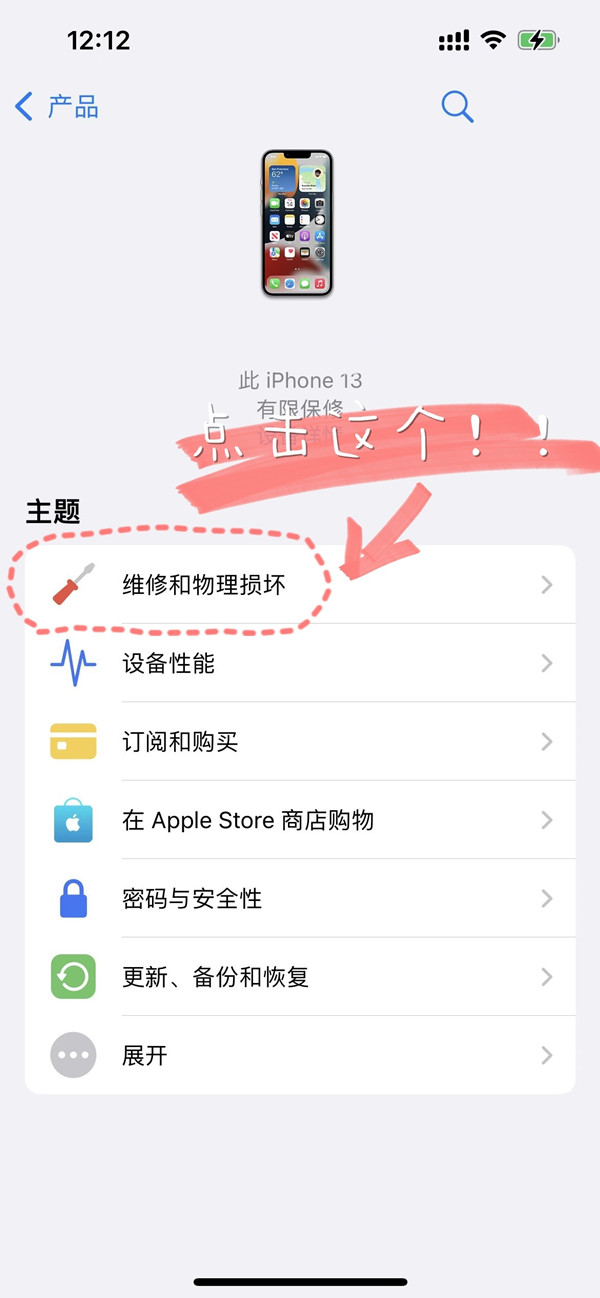
Task: Expand more topics with 展开
Action: tap(300, 1055)
